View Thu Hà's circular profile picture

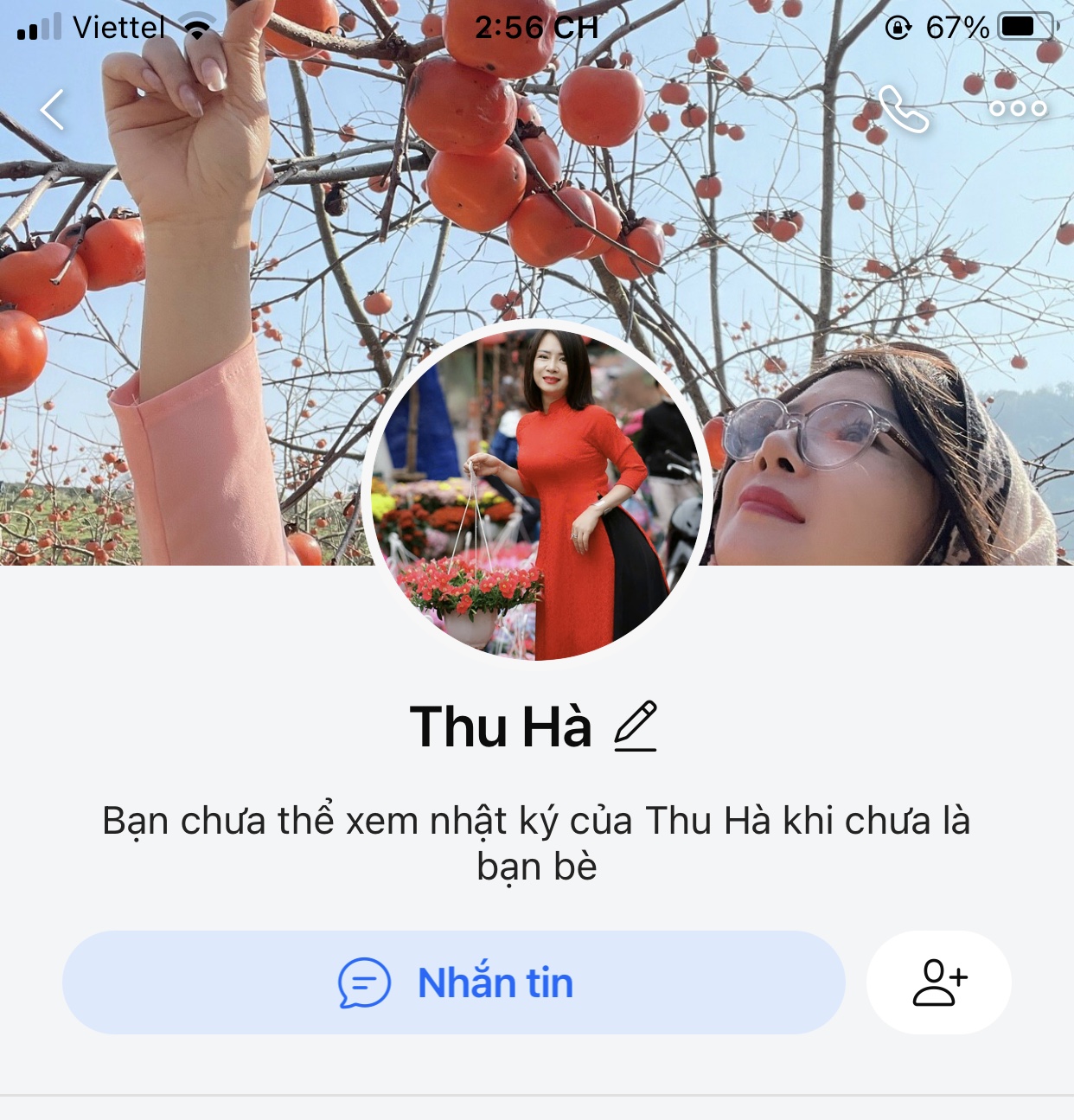pos(537,493)
